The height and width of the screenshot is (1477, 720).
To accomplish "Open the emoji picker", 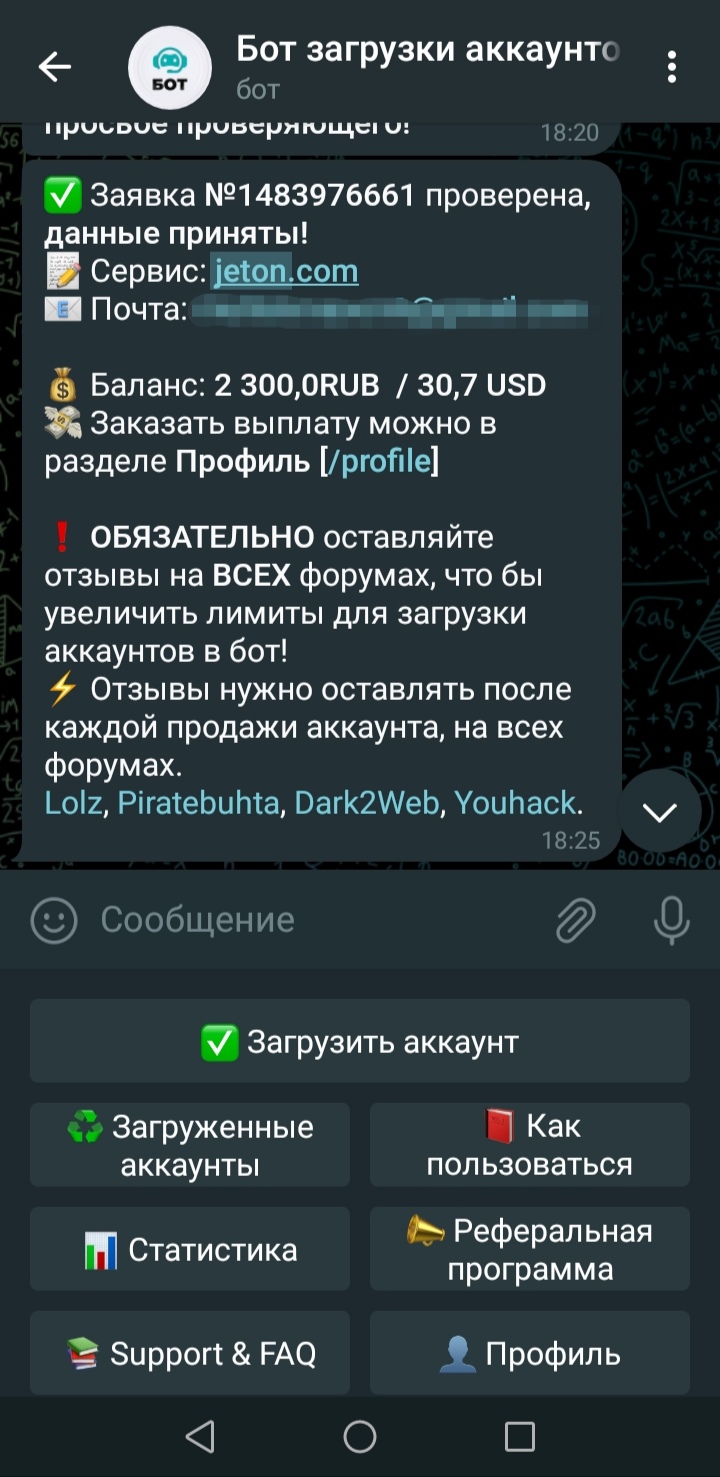I will tap(54, 920).
